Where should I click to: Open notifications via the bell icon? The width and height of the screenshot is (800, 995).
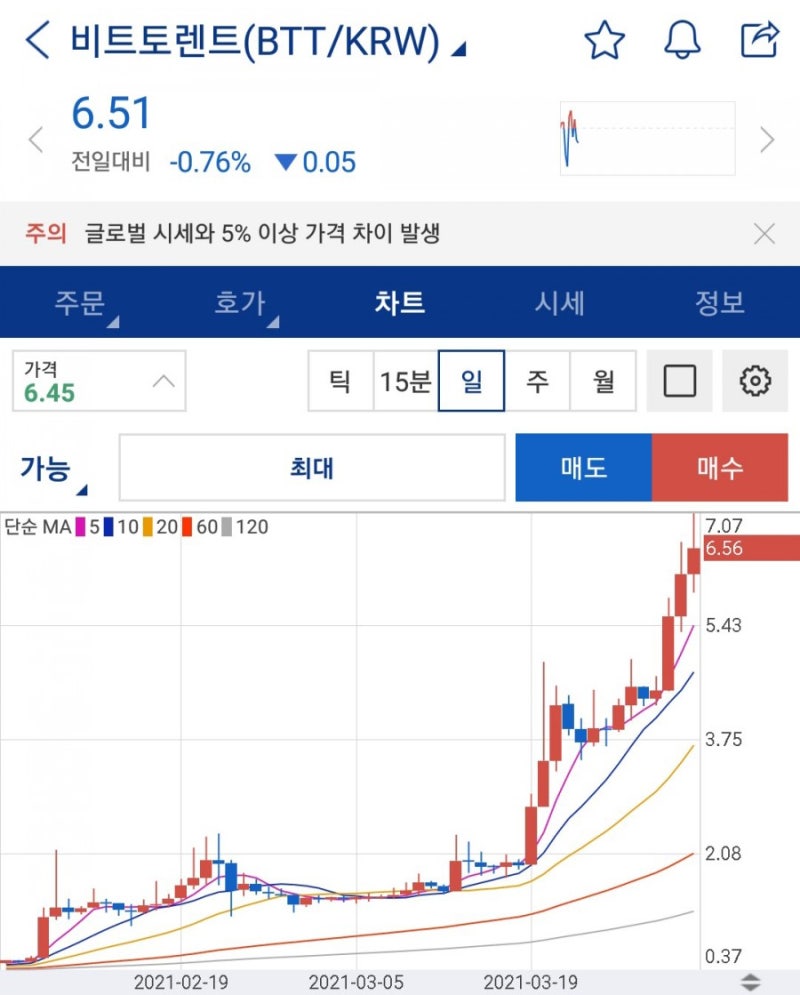pyautogui.click(x=682, y=40)
